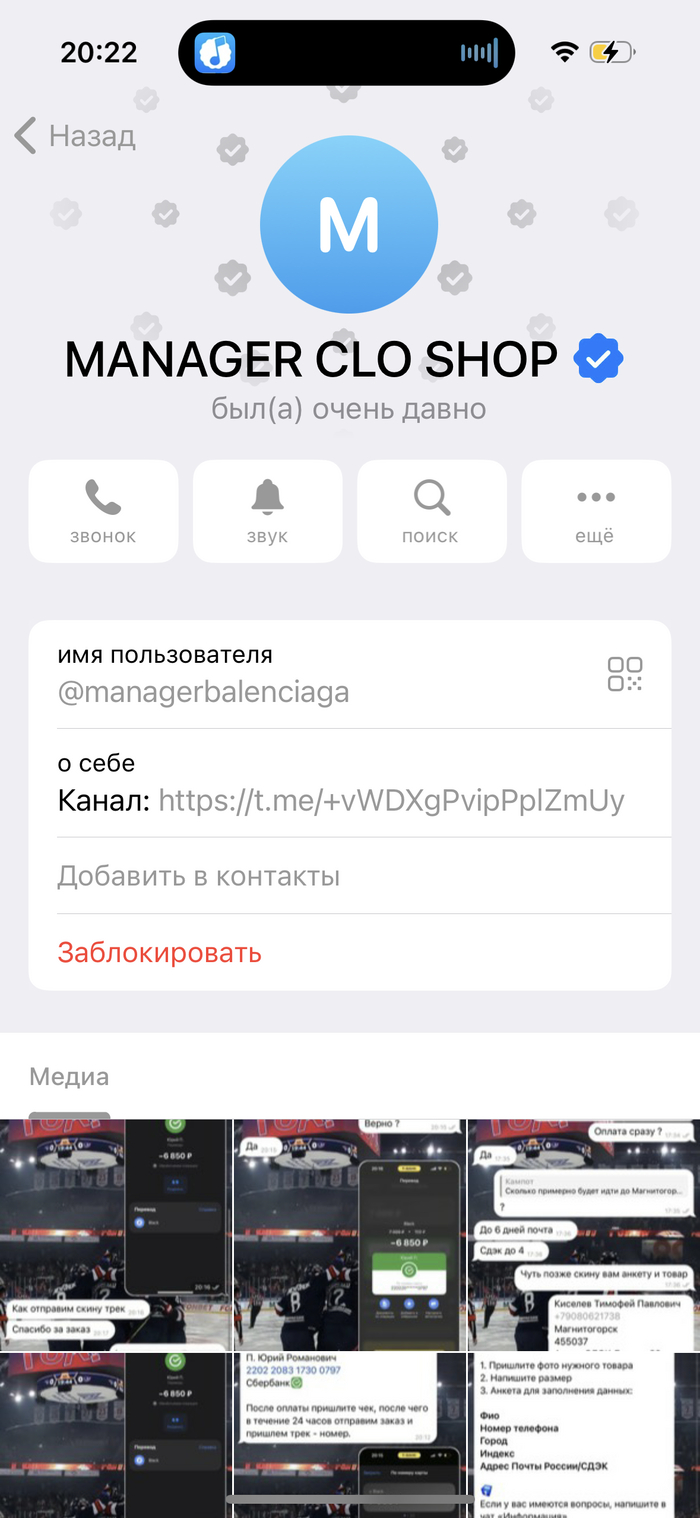Go back with the Назад button
The image size is (700, 1518).
click(76, 136)
